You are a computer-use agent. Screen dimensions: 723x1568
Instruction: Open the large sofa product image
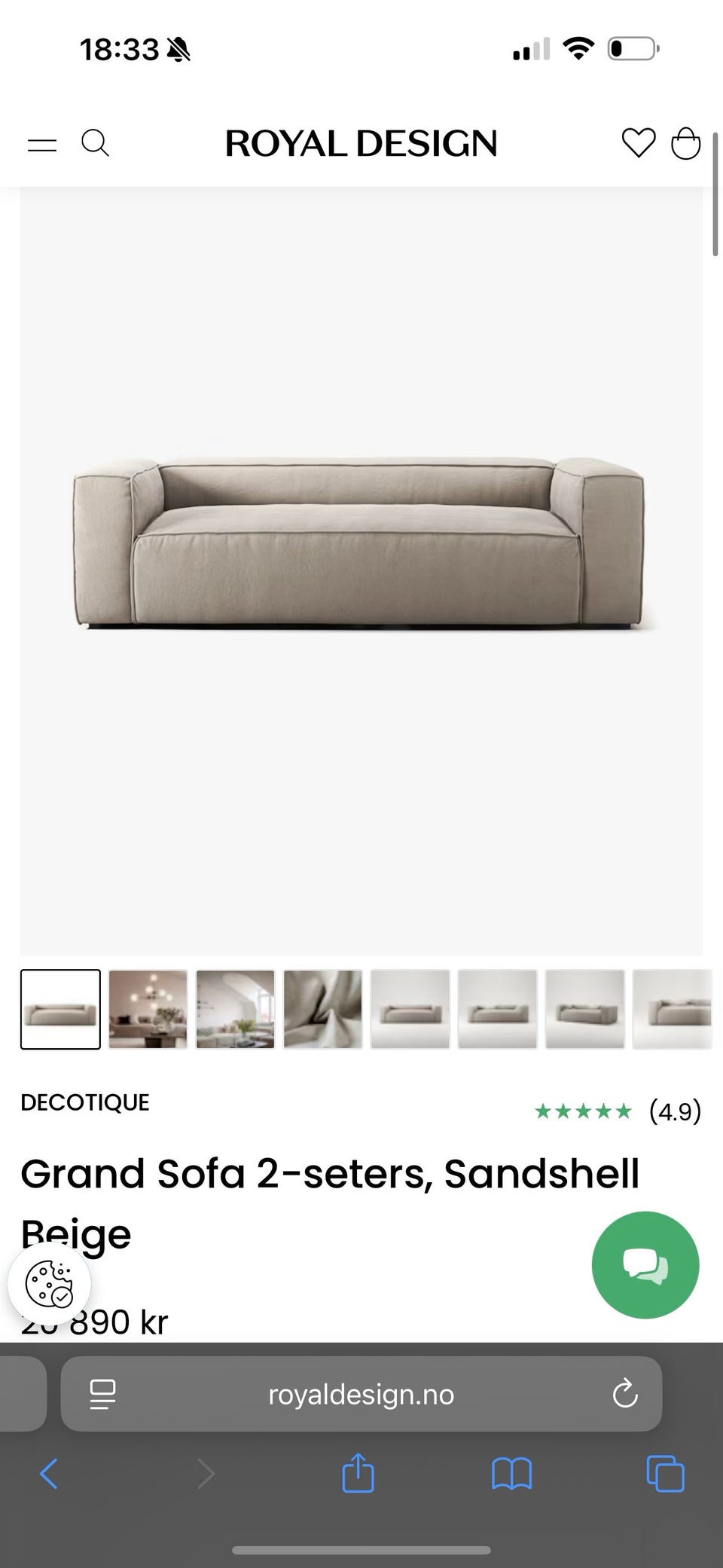coord(361,543)
